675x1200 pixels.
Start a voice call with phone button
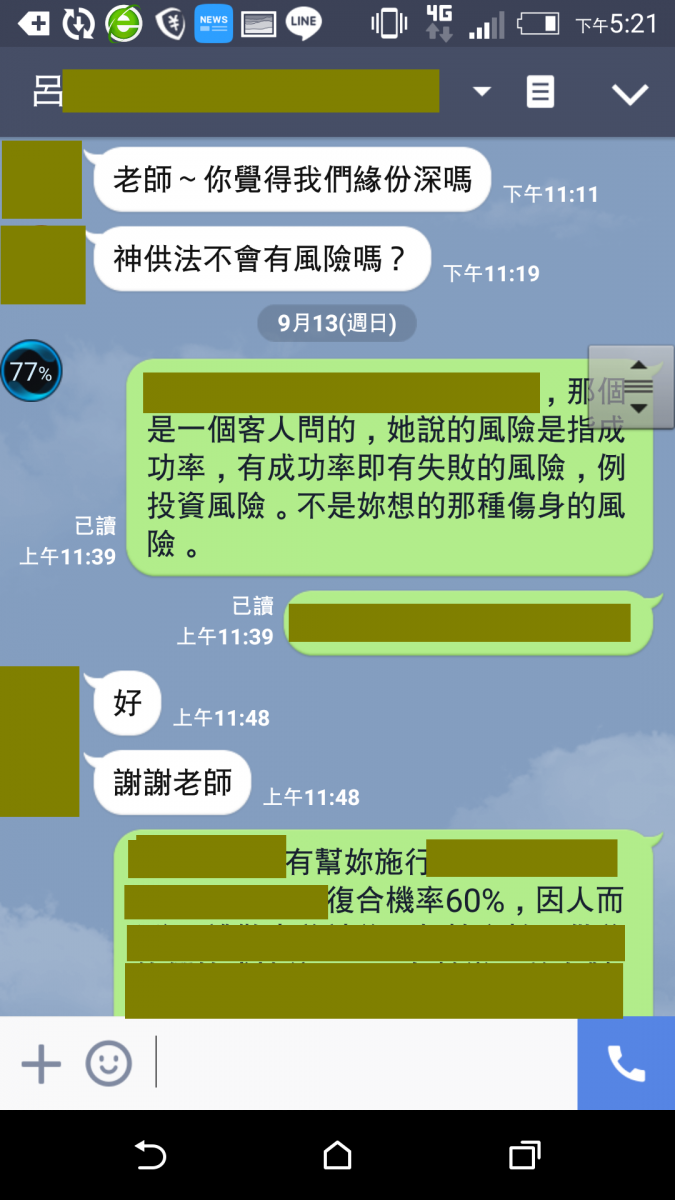coord(626,1063)
